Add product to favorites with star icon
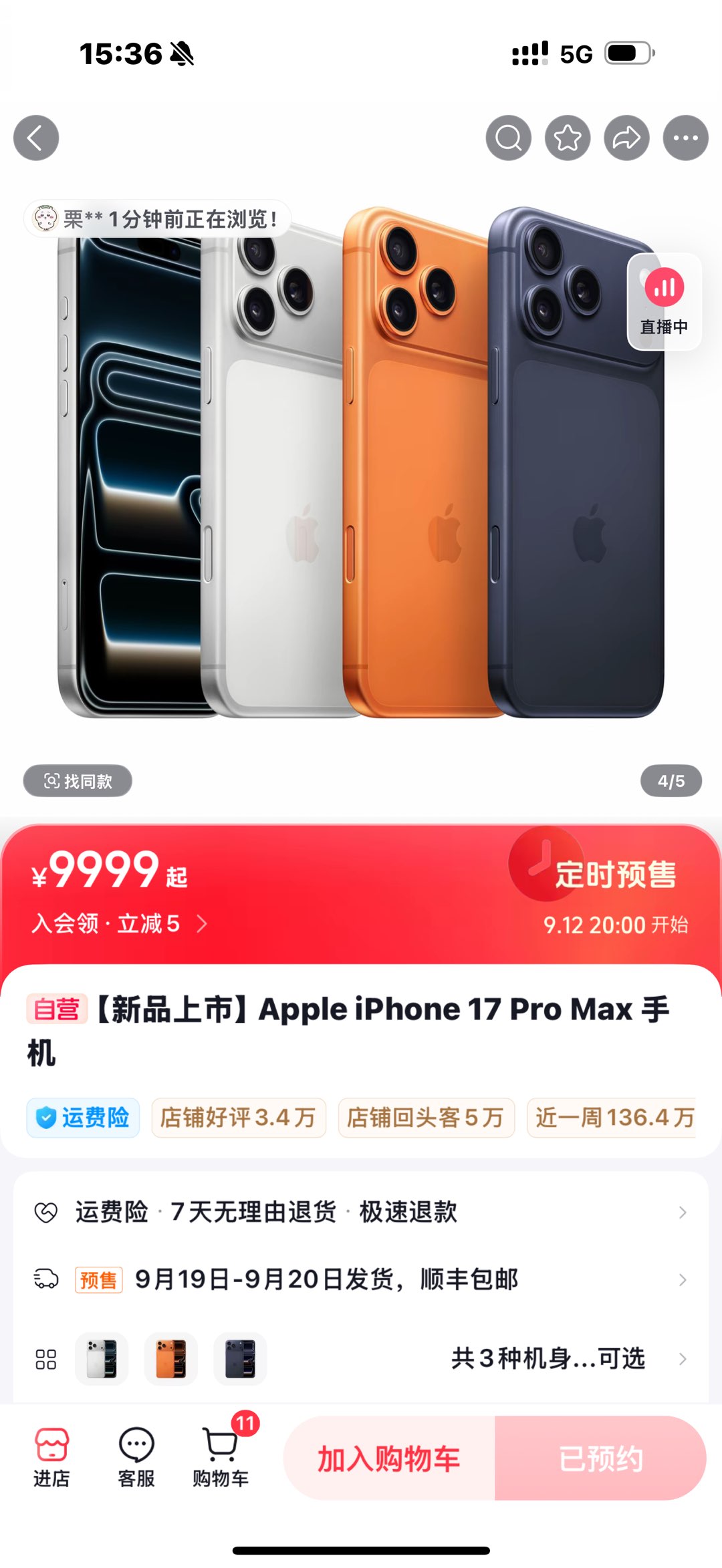 pyautogui.click(x=568, y=138)
